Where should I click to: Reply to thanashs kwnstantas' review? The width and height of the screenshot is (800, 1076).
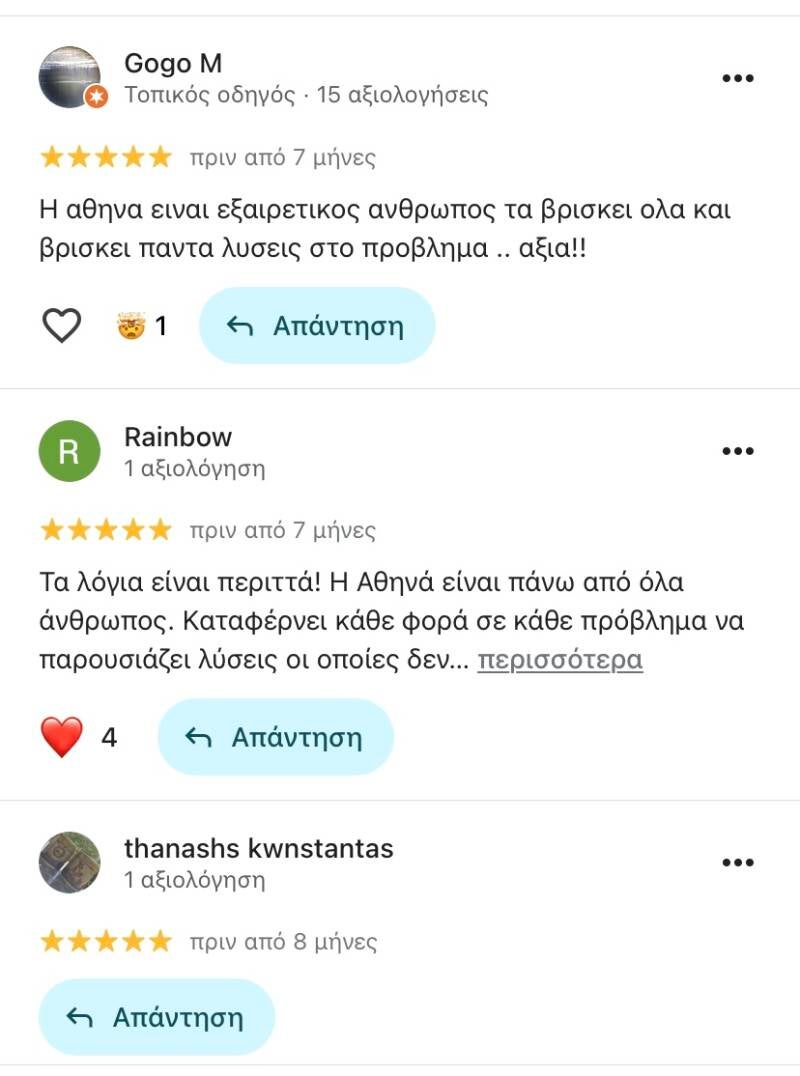click(x=156, y=1017)
